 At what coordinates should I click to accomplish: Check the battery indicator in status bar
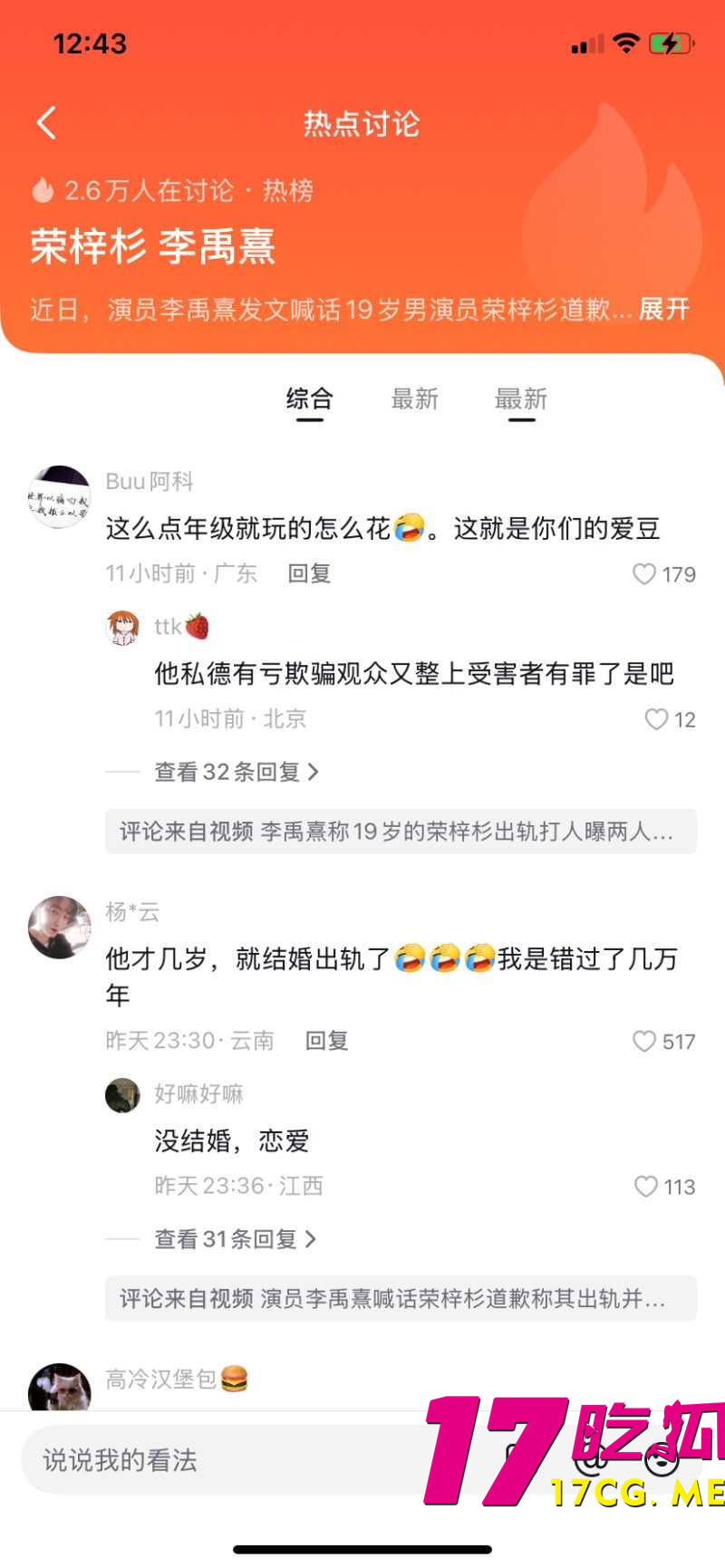(x=671, y=42)
